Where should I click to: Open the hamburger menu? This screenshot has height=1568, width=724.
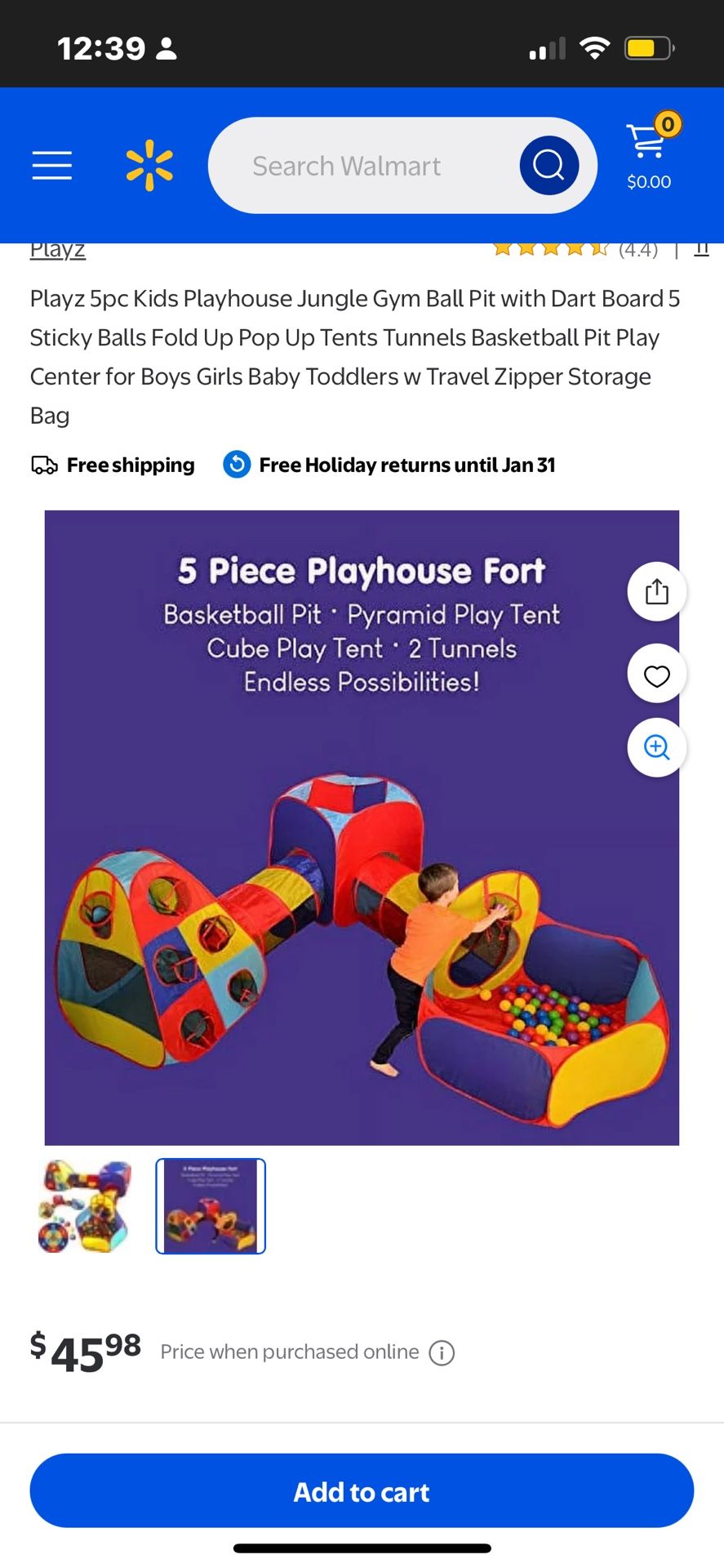[52, 166]
